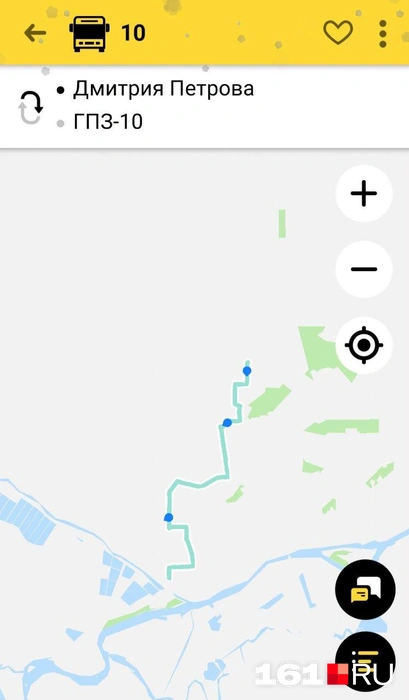Go back using the arrow icon
This screenshot has width=409, height=700.
pos(35,33)
